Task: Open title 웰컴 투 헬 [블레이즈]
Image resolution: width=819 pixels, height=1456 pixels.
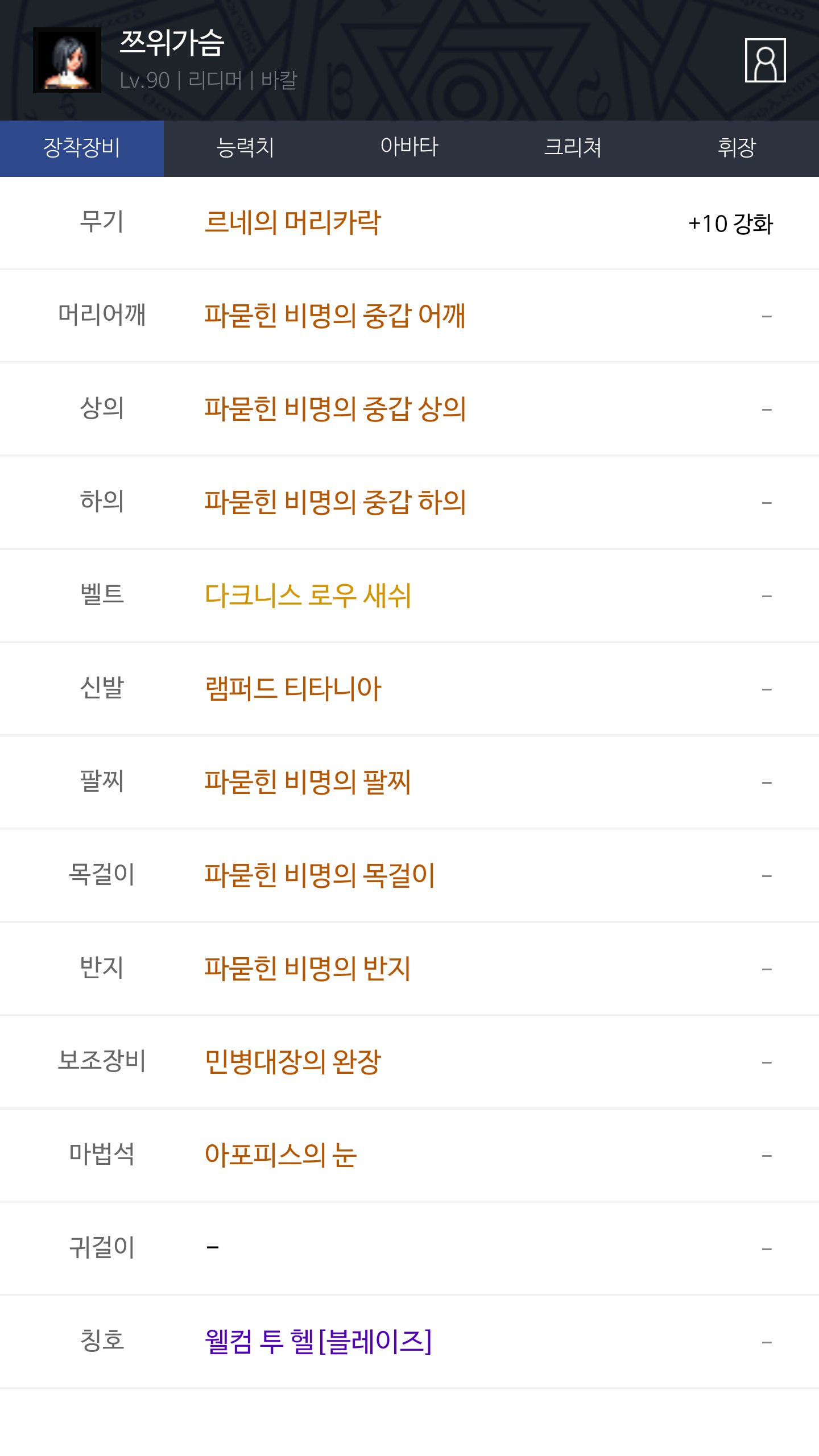Action: (x=318, y=1342)
